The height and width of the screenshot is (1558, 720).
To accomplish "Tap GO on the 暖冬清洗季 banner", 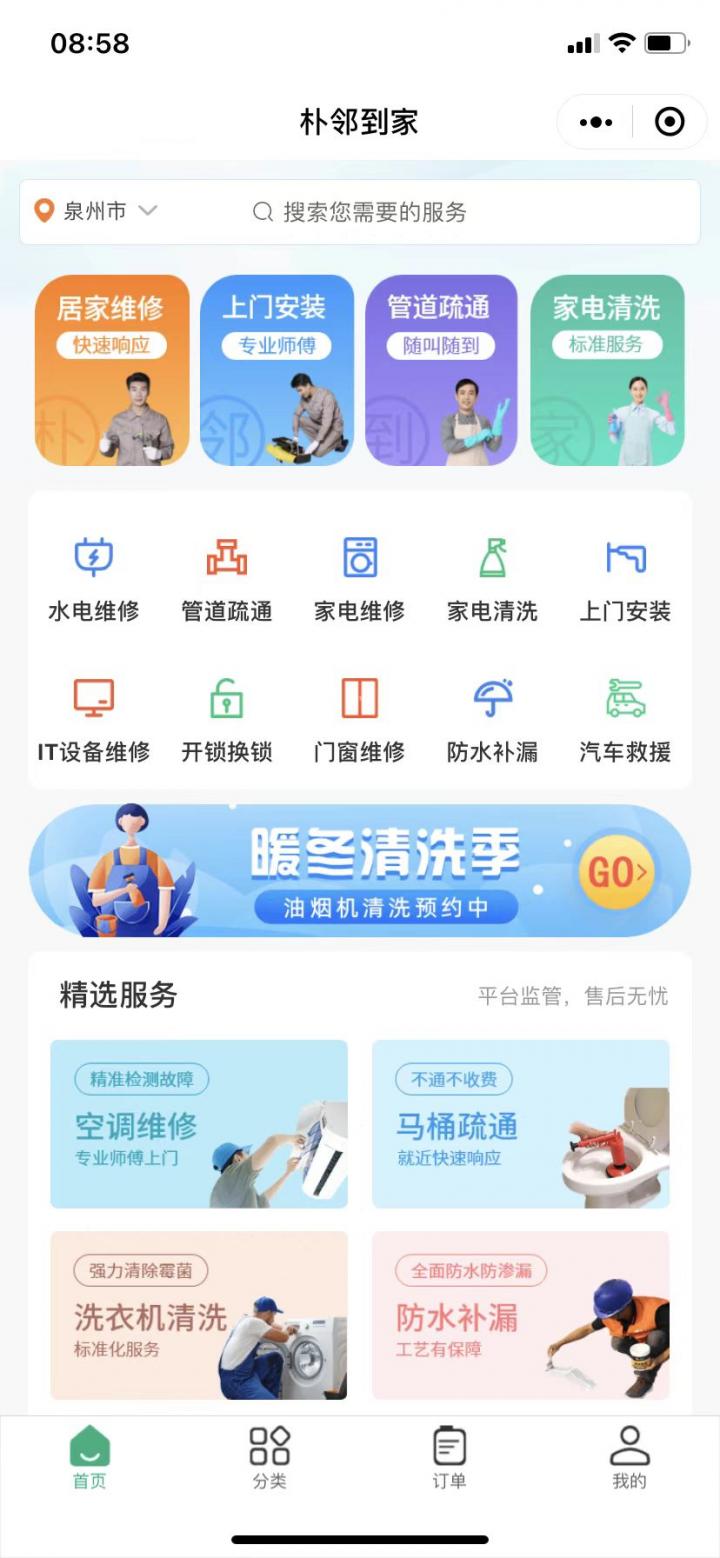I will pos(617,872).
